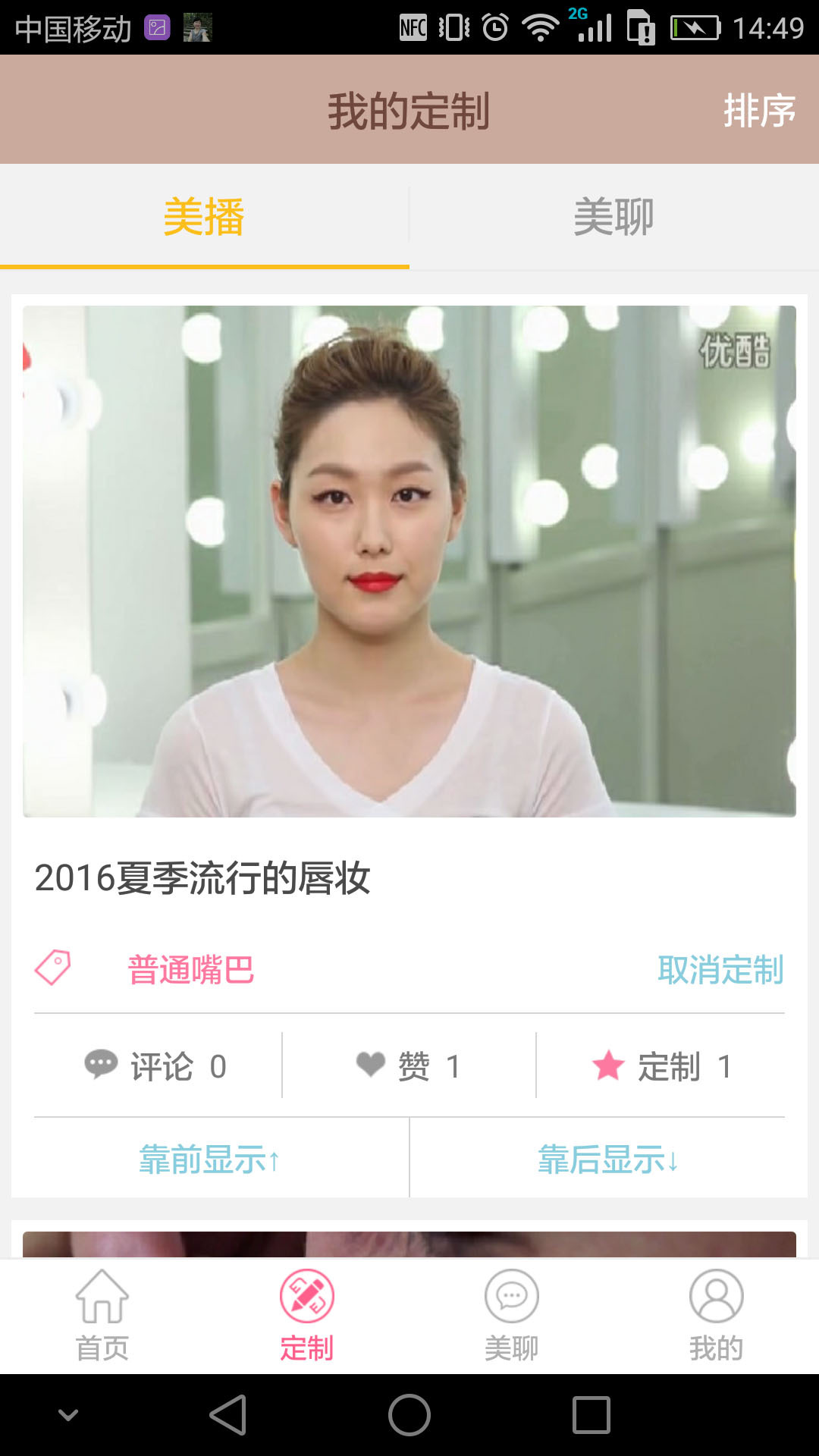Open comments (评论) for the lip makeup post
The height and width of the screenshot is (1456, 819).
point(156,1066)
